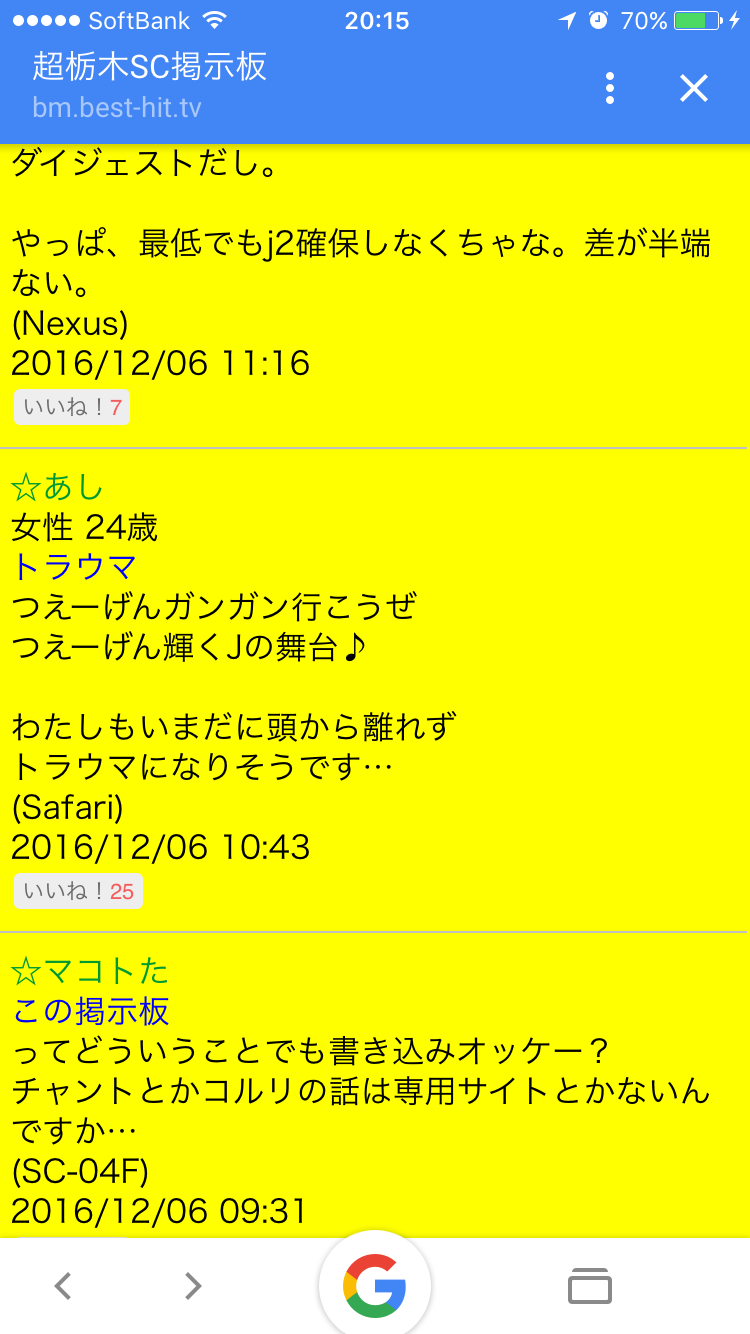Tap the Google logo button

click(374, 1285)
